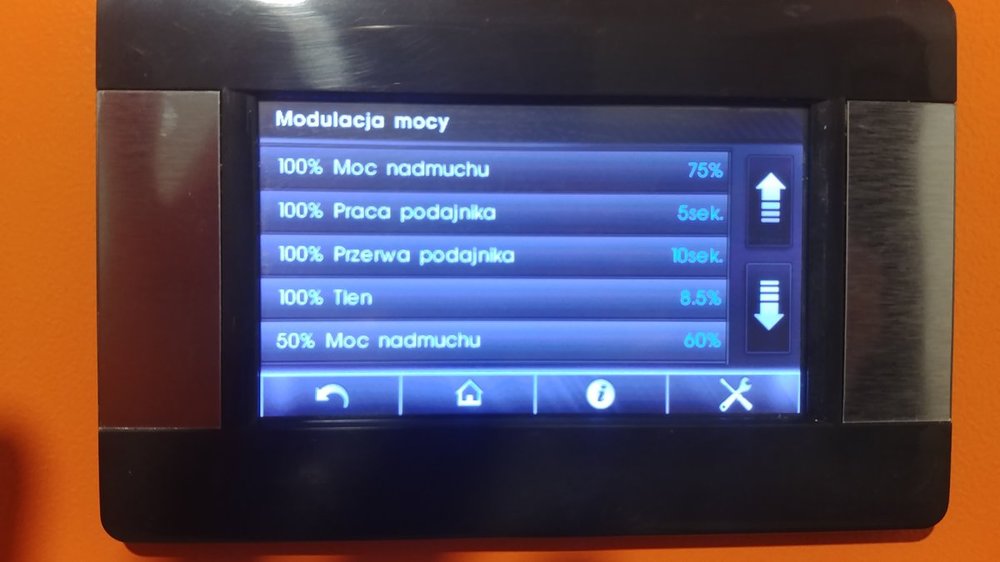Open the 100% Tlen setting
The width and height of the screenshot is (1000, 562).
tap(495, 299)
